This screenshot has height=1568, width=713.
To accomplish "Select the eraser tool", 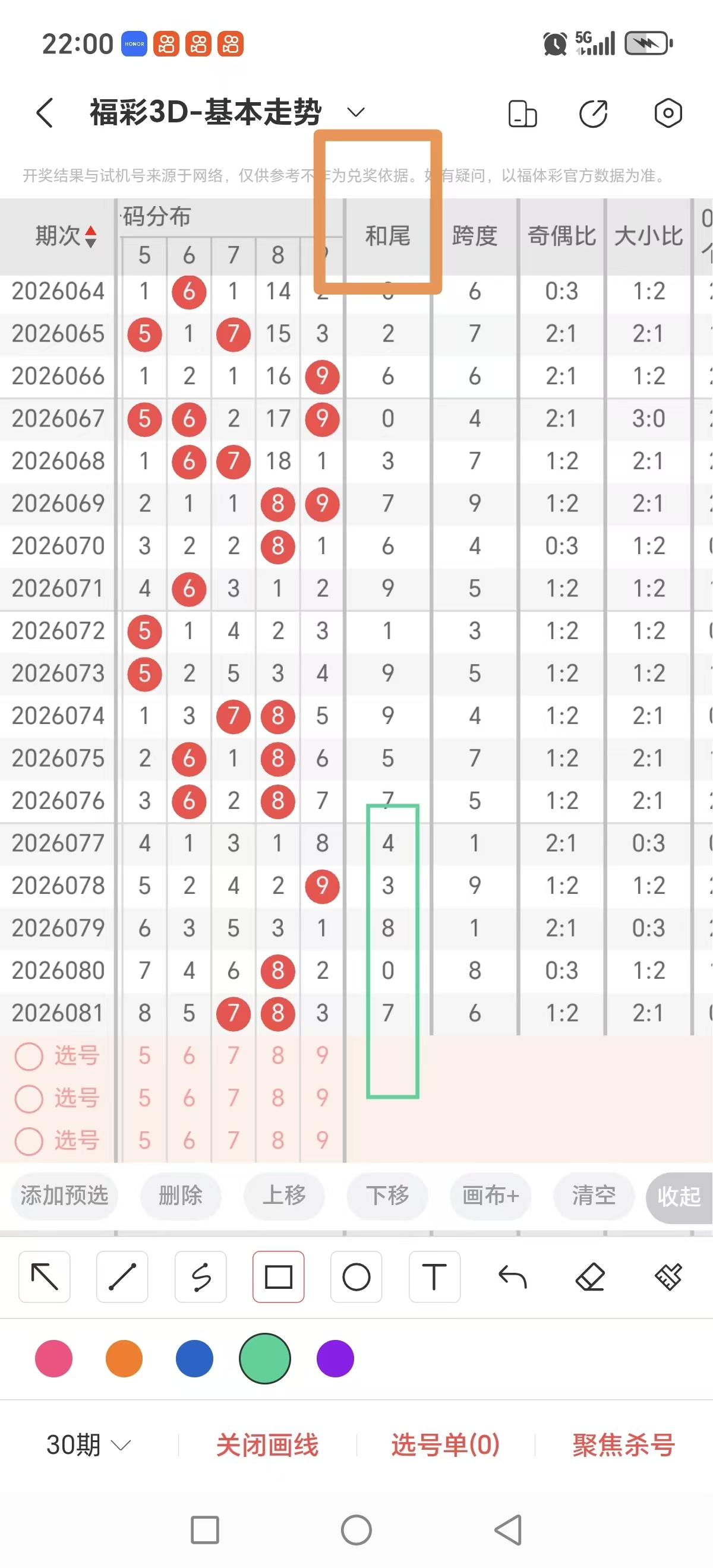I will coord(590,1277).
